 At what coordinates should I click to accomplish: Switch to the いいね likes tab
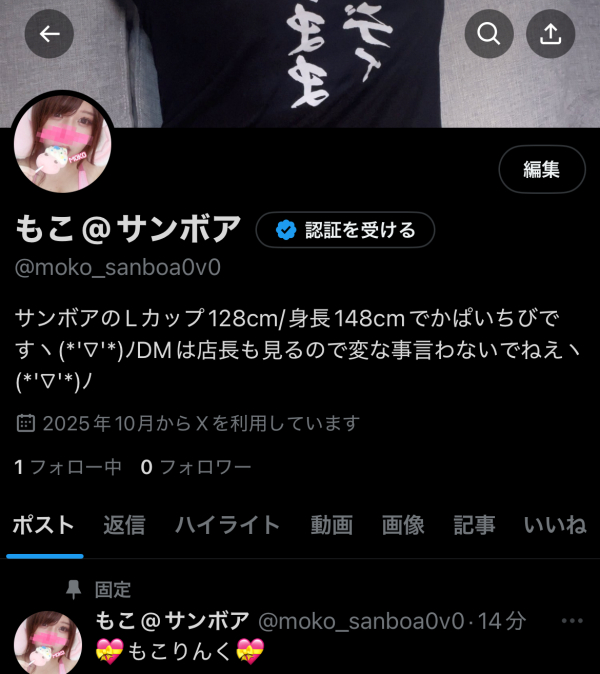pyautogui.click(x=555, y=525)
